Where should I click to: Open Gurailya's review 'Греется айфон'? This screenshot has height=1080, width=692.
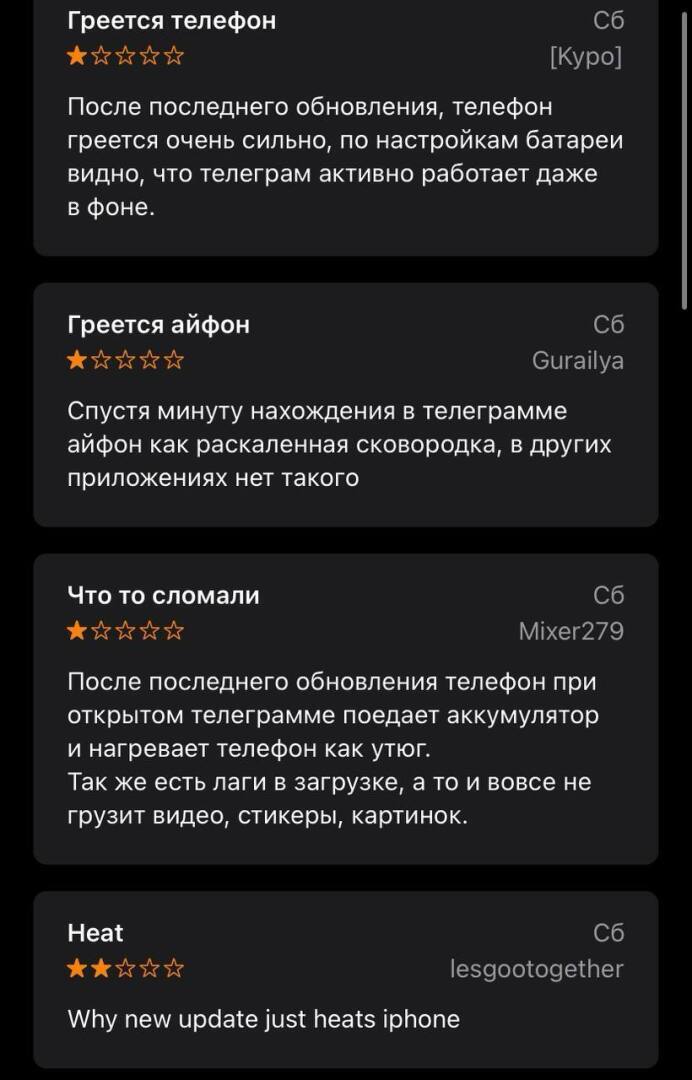[345, 405]
